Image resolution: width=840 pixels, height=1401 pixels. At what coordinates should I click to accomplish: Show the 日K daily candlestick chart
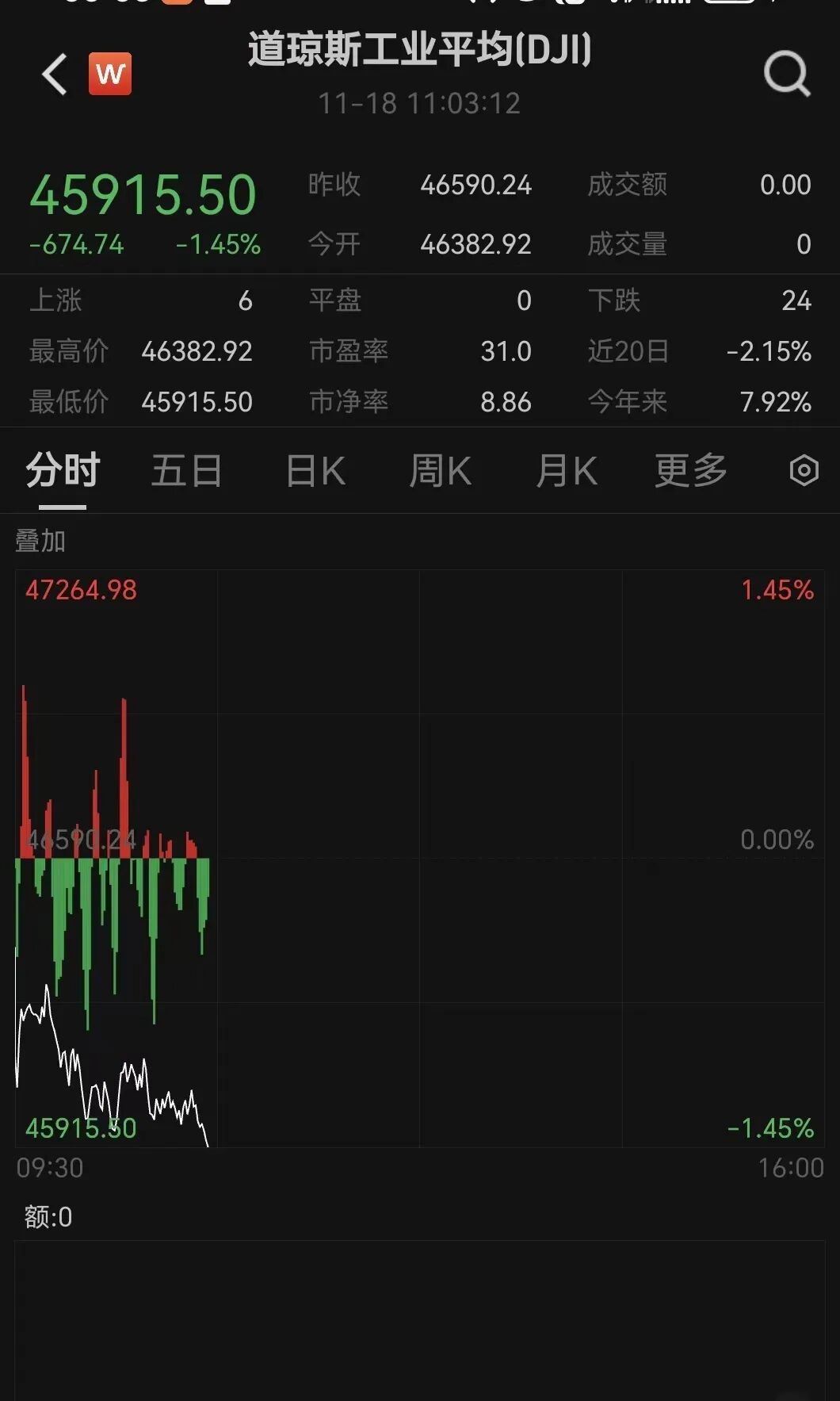pyautogui.click(x=315, y=471)
